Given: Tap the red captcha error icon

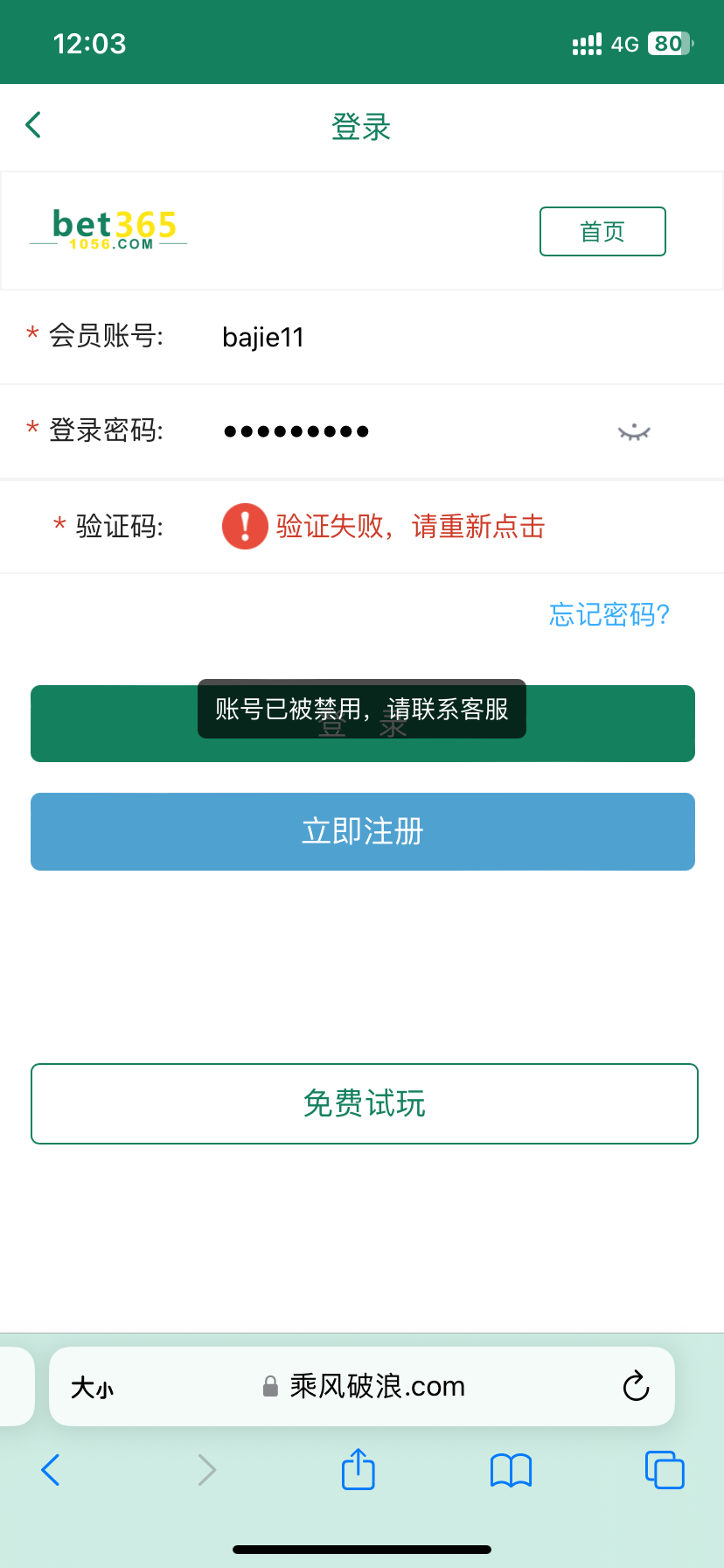Looking at the screenshot, I should 245,526.
